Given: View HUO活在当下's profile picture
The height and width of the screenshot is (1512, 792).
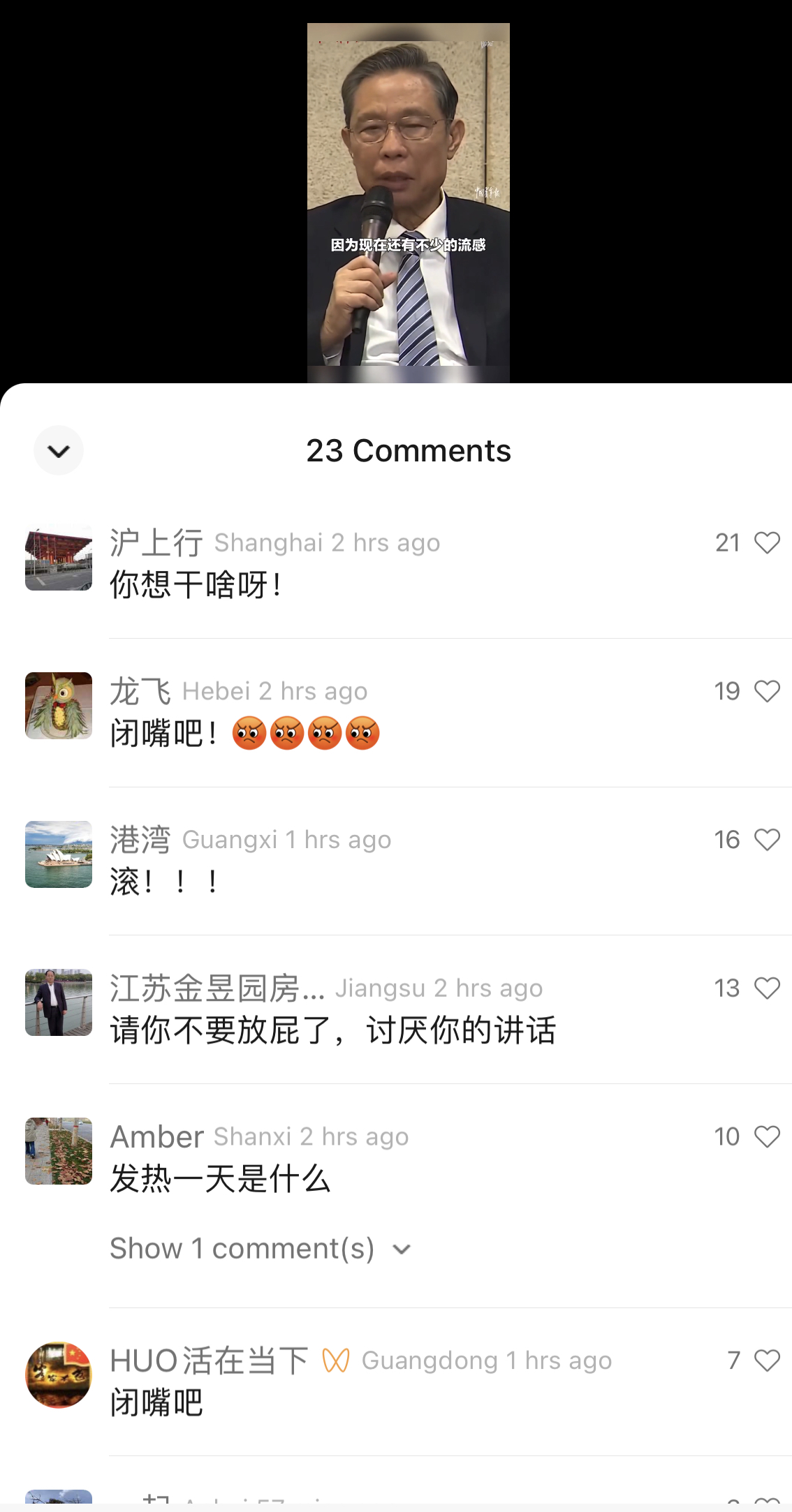Looking at the screenshot, I should 59,1374.
